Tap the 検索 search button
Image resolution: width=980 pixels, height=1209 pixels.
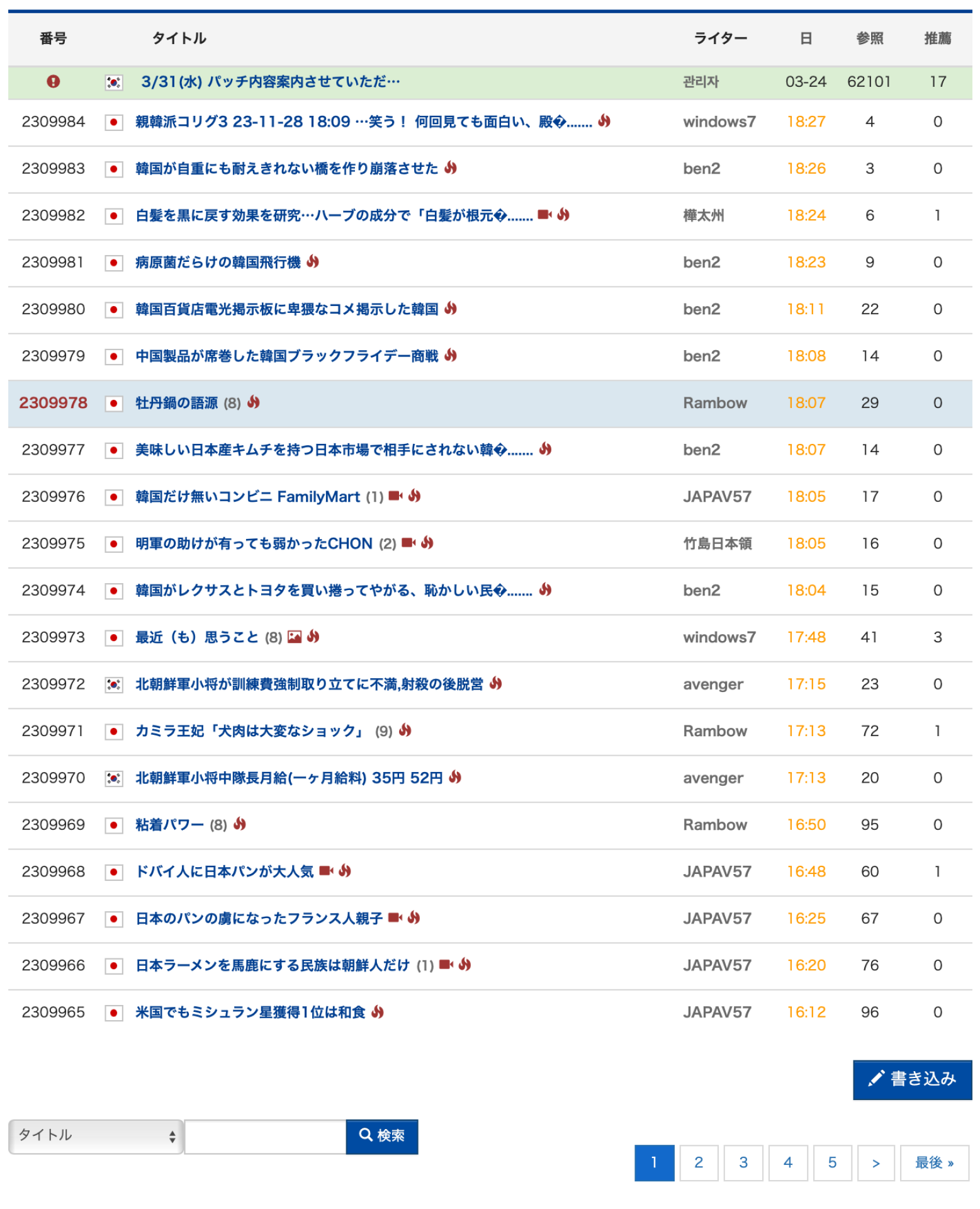(x=381, y=1136)
